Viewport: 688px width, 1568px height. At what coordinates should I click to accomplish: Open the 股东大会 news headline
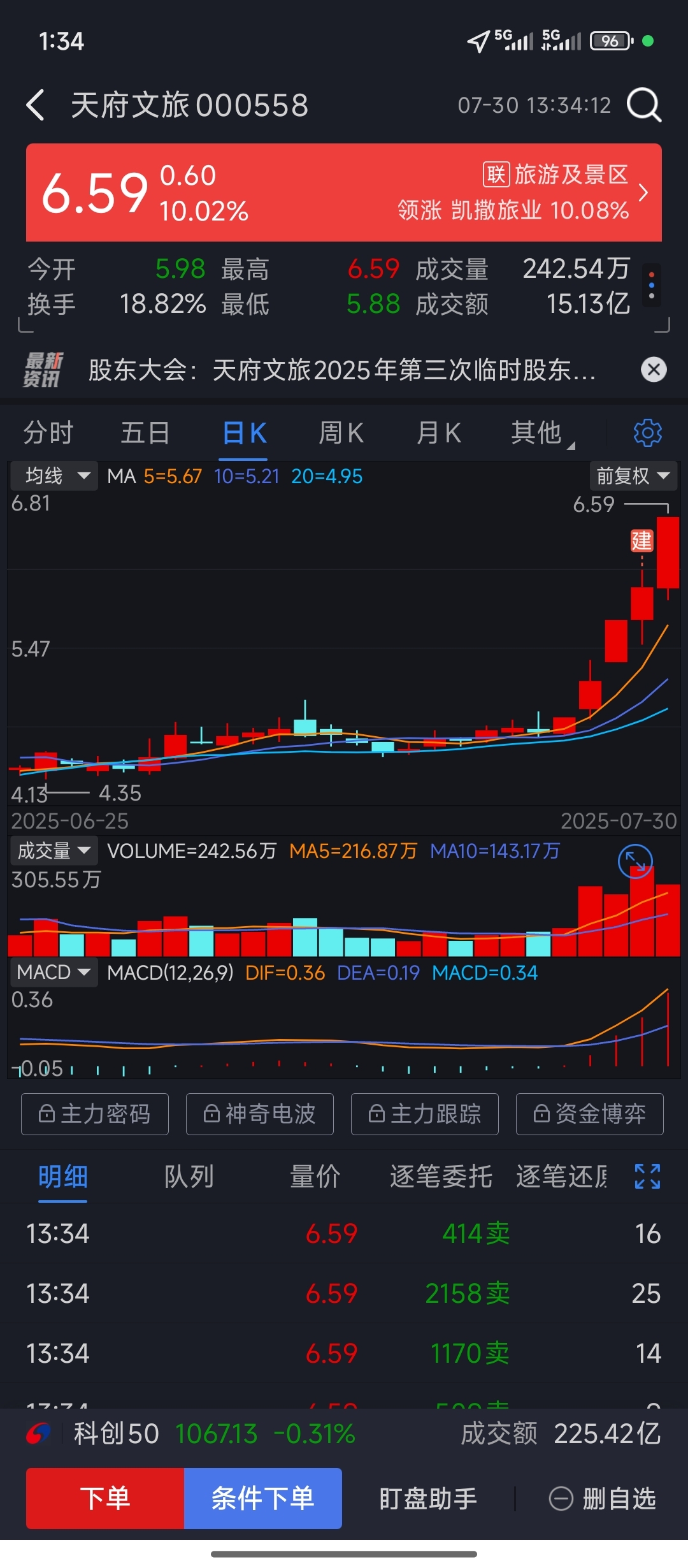point(342,370)
